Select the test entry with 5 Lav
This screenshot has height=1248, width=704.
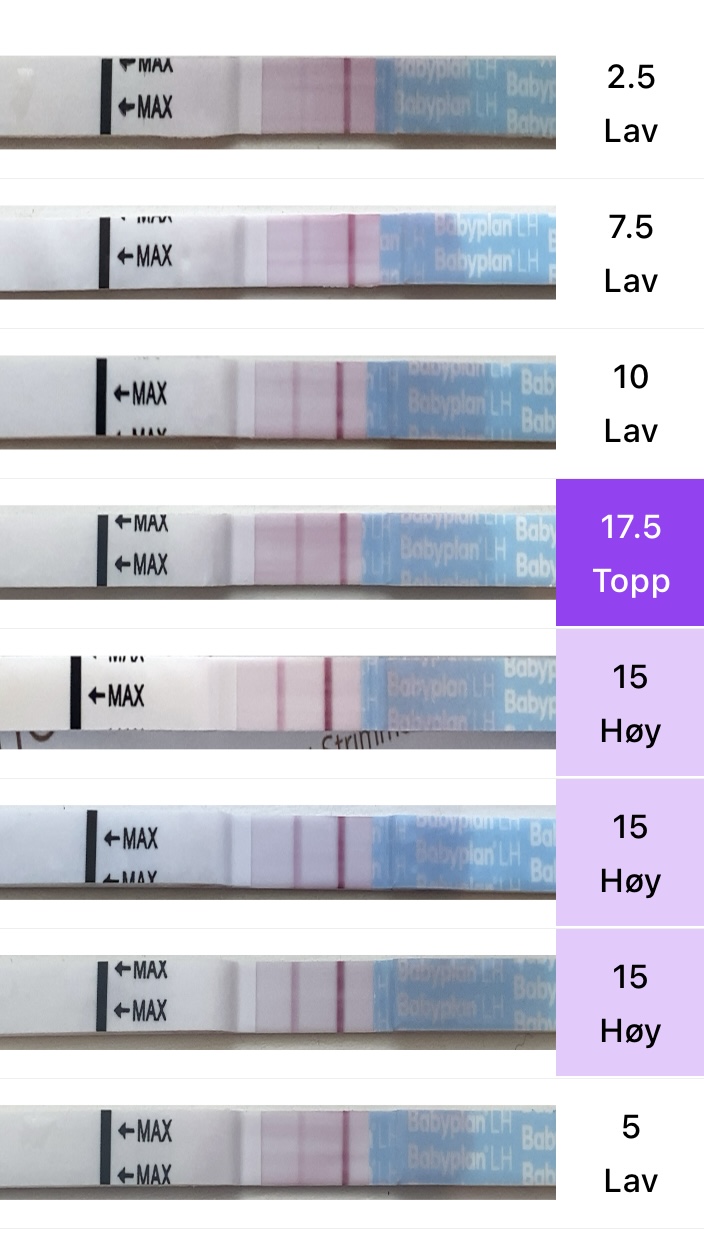(630, 1153)
